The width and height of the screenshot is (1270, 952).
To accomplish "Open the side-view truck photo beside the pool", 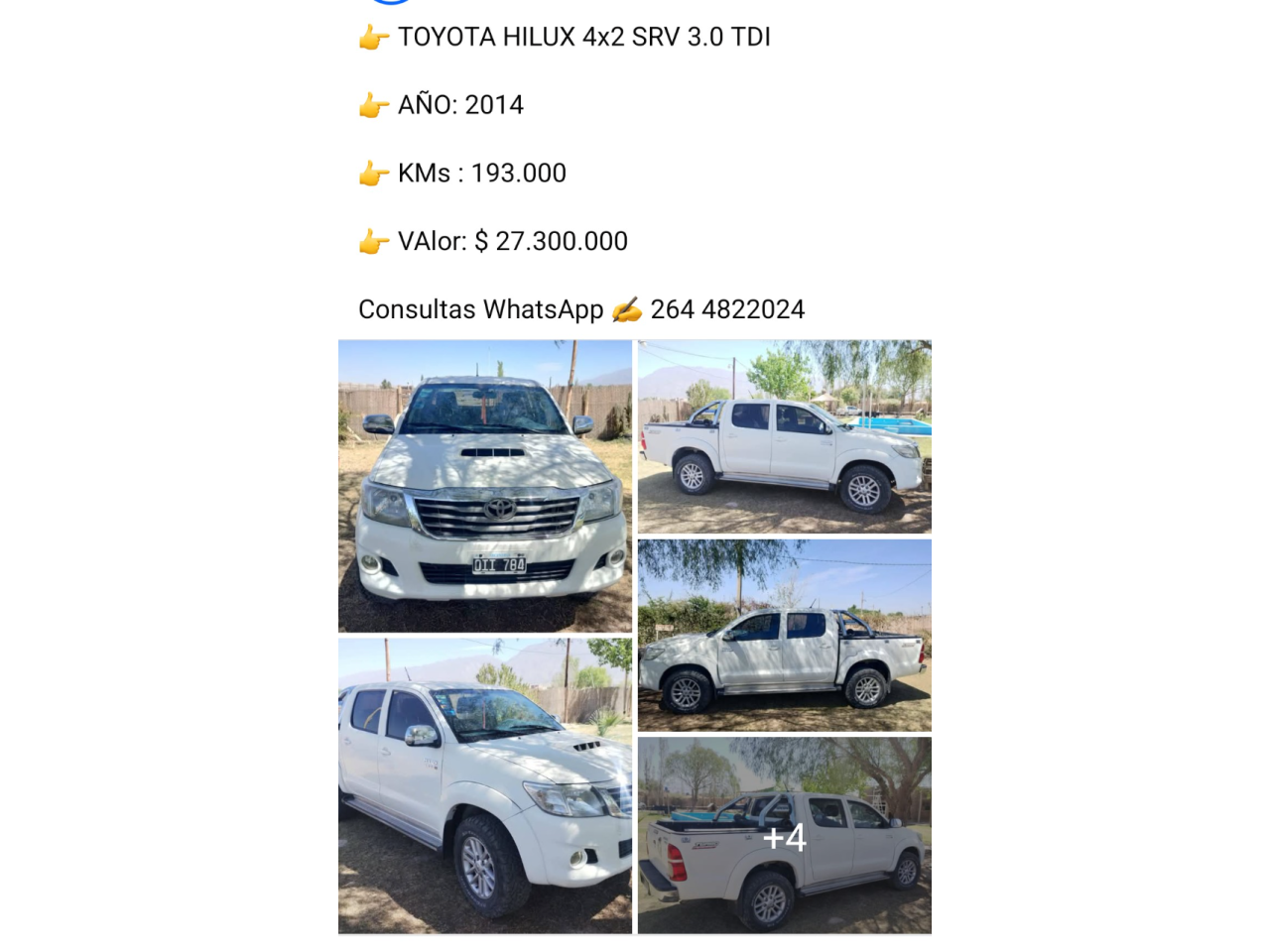I will [x=784, y=437].
